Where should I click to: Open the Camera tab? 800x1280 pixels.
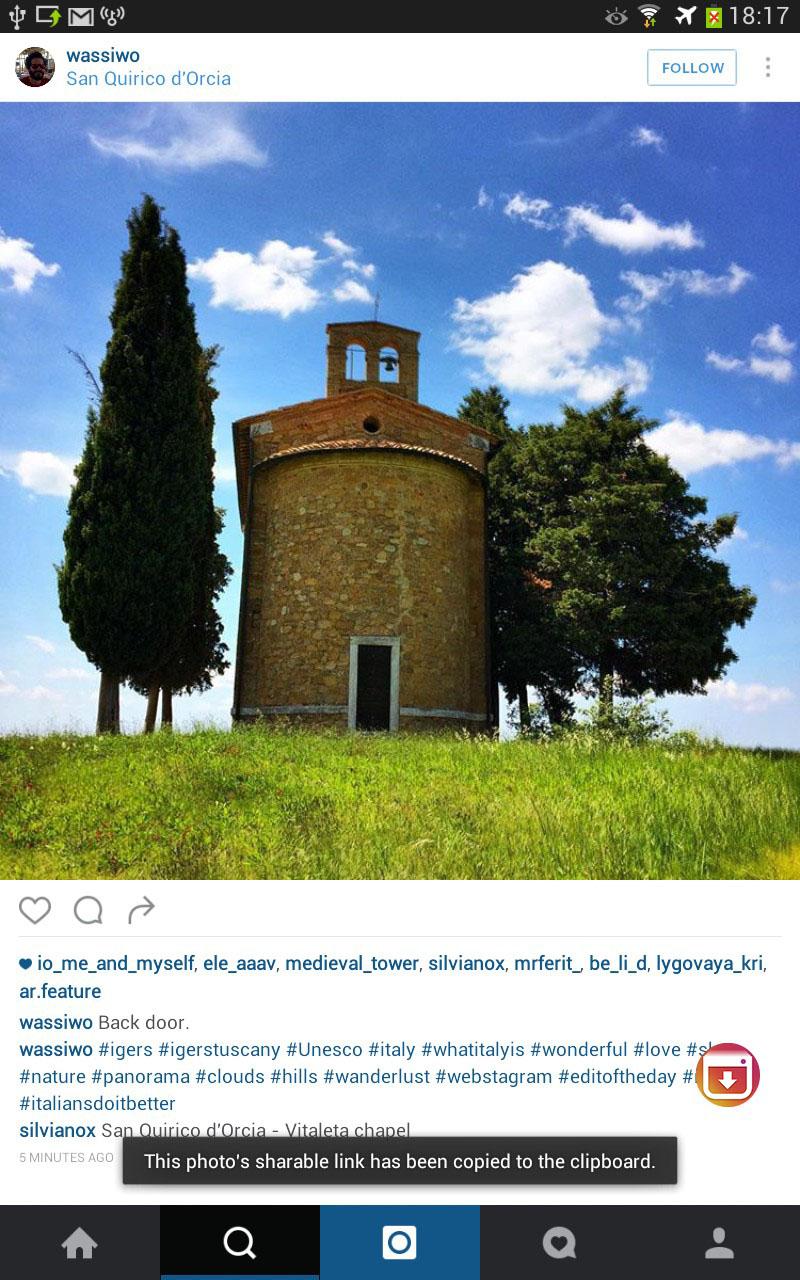(400, 1243)
